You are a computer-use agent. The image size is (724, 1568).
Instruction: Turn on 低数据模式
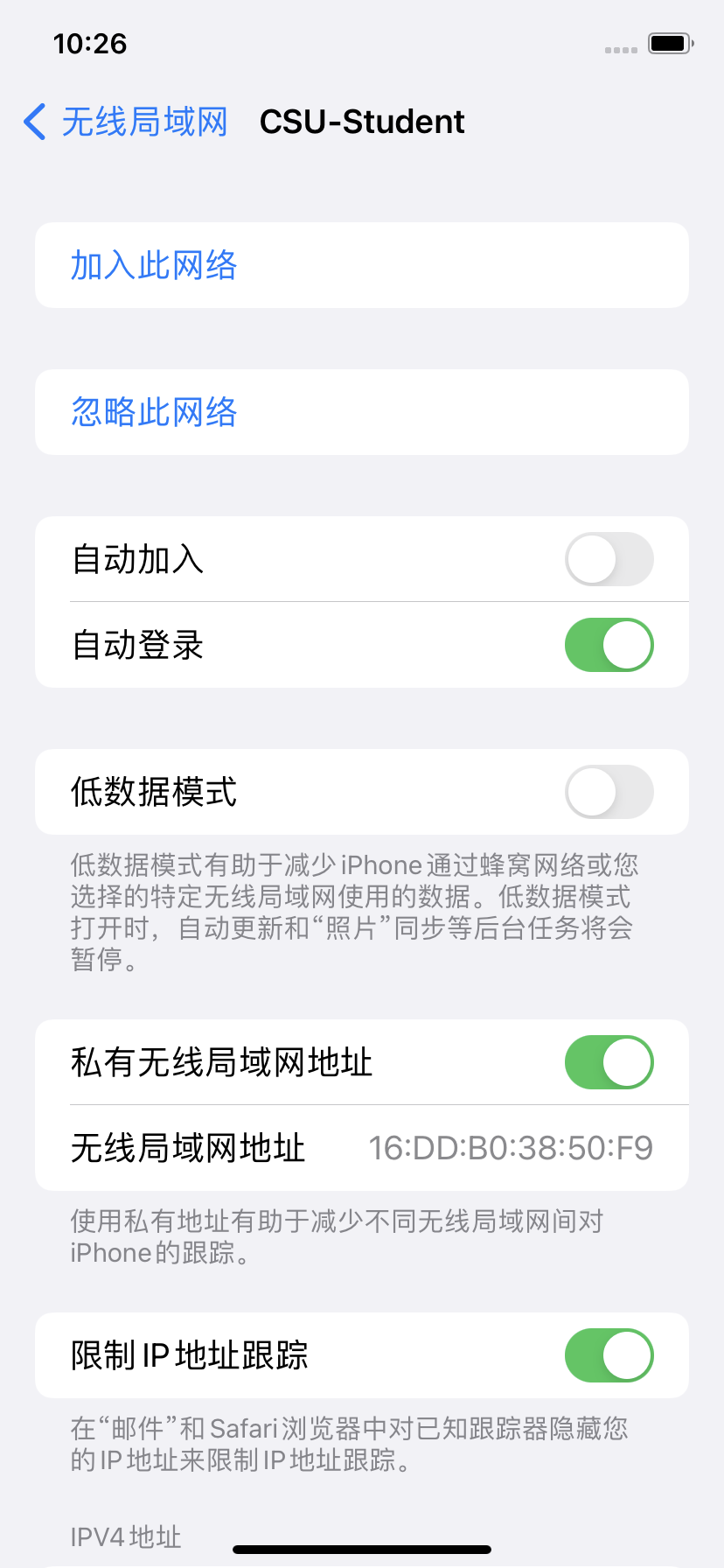609,792
